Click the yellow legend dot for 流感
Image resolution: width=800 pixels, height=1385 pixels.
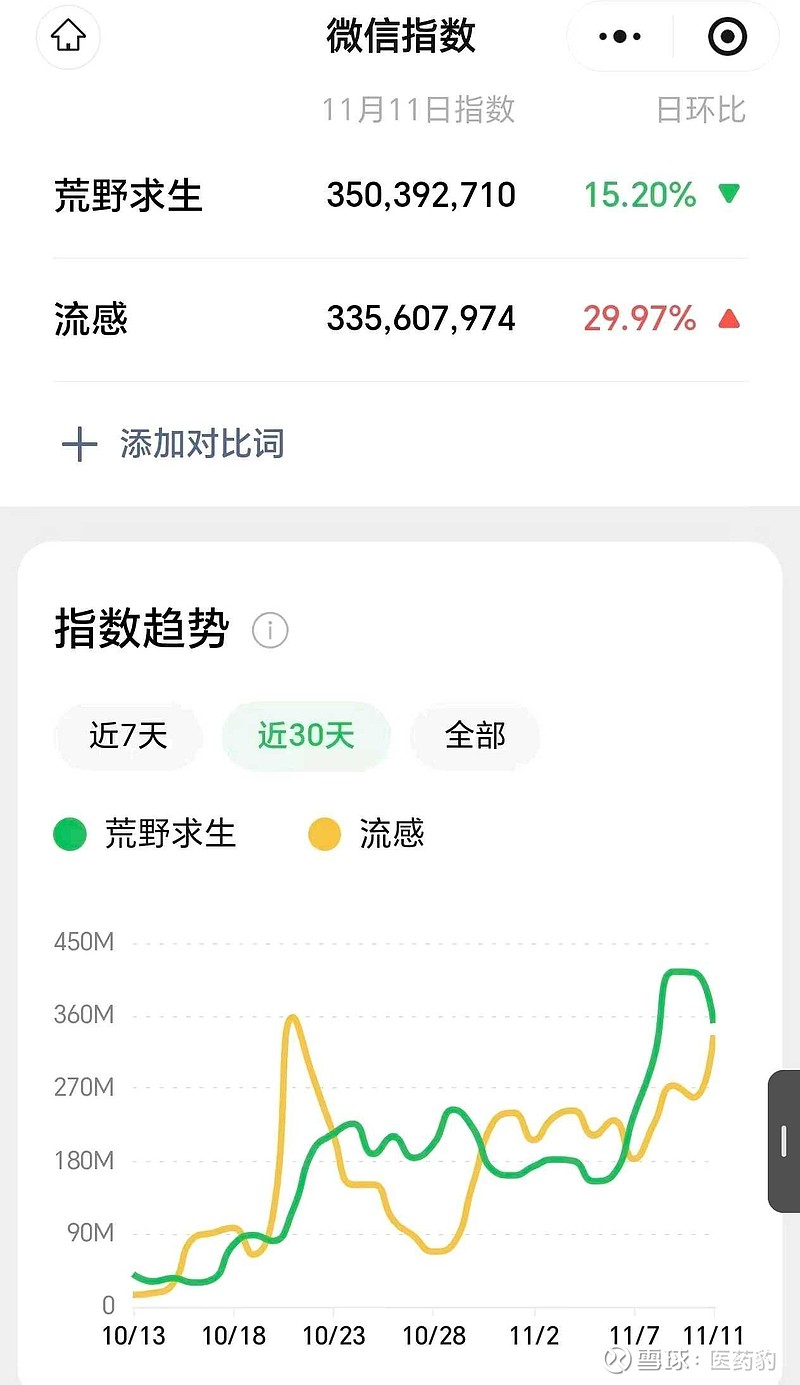324,833
